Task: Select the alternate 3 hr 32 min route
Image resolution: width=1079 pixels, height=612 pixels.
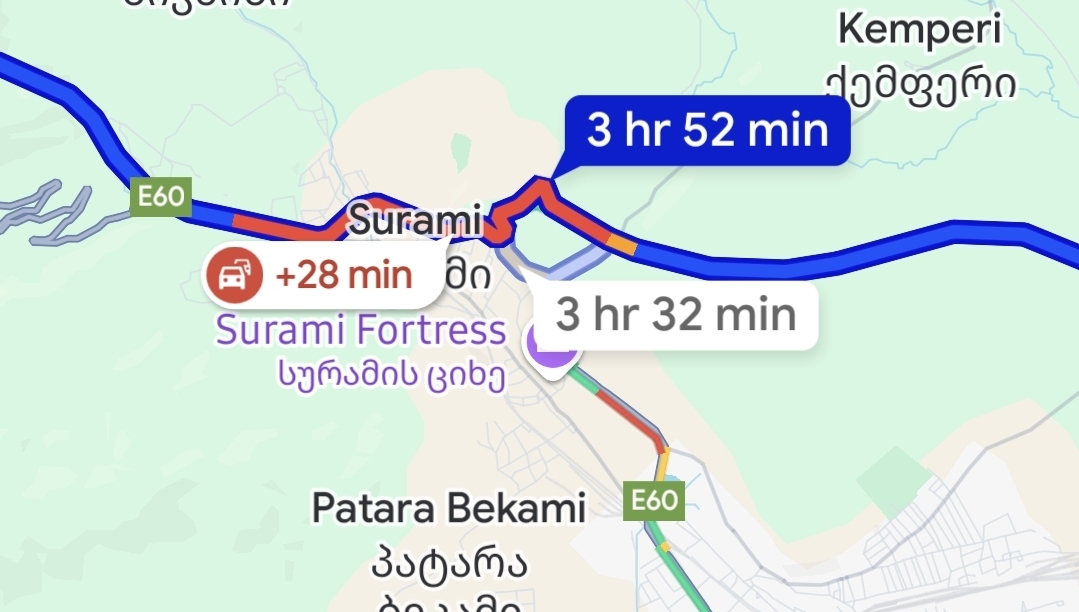Action: [675, 316]
